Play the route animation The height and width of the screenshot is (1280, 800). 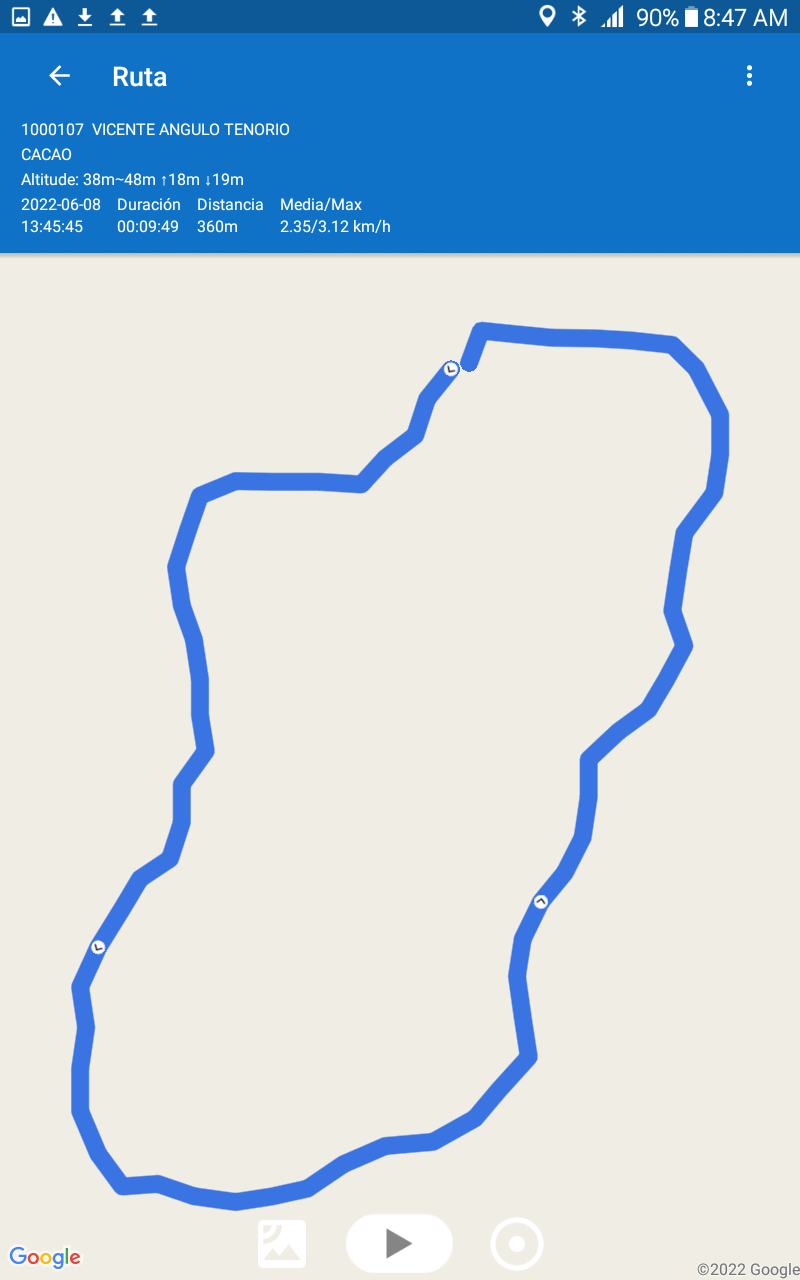[399, 1243]
